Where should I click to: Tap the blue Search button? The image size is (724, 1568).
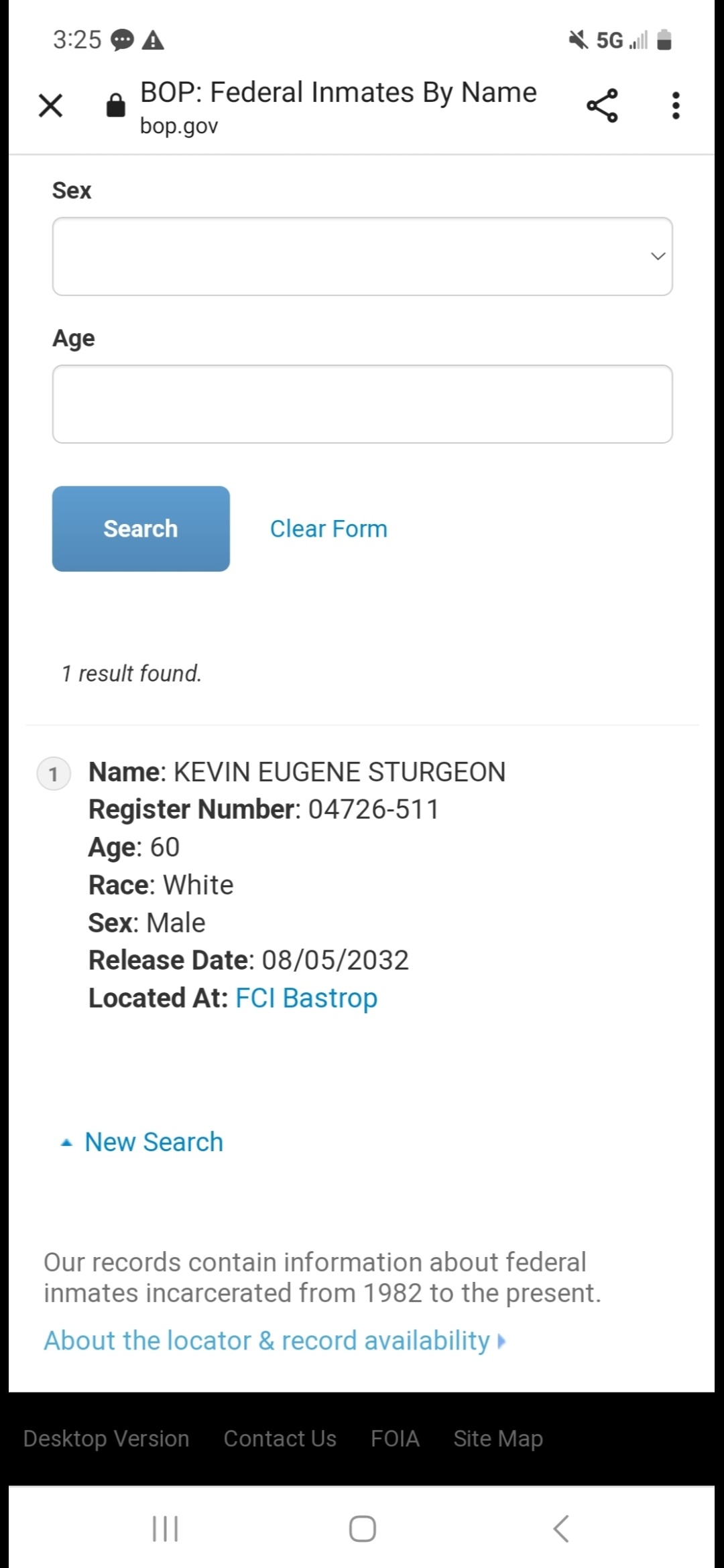pos(141,529)
